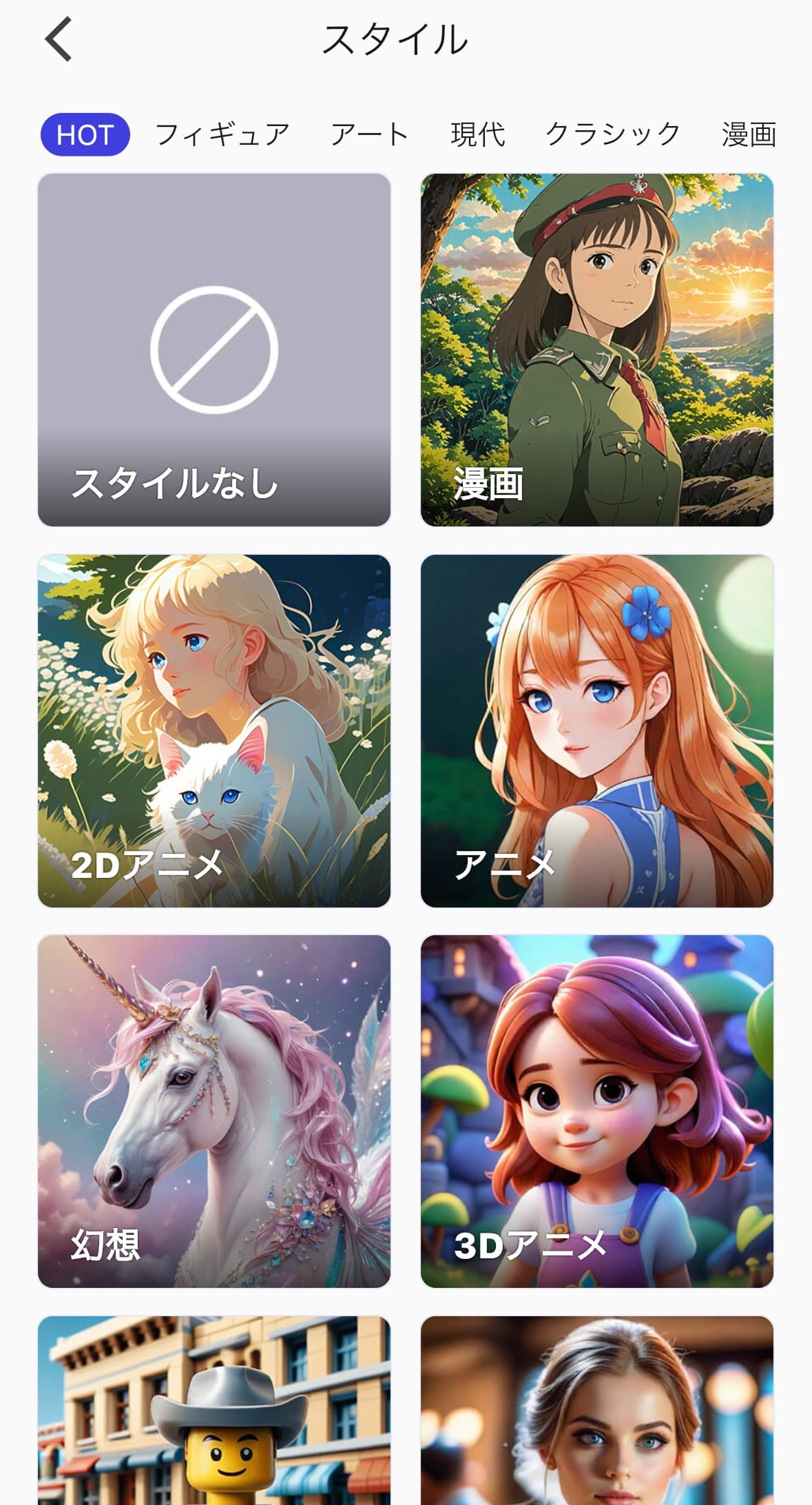Go back using the top arrow

(59, 39)
